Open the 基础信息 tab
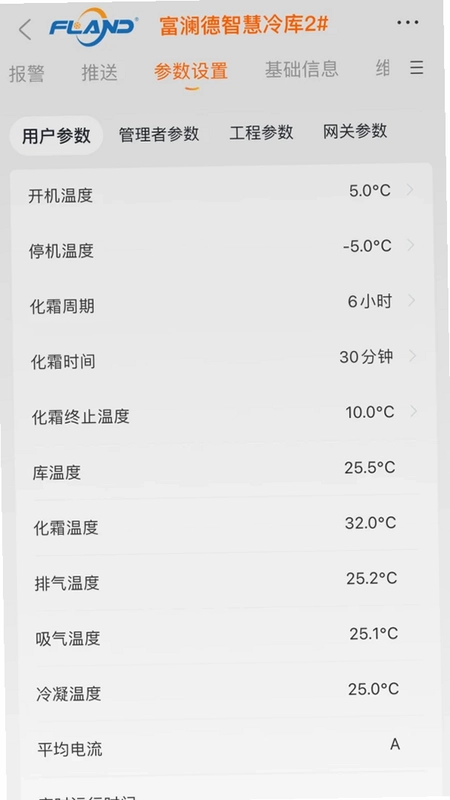This screenshot has width=450, height=800. [x=302, y=68]
